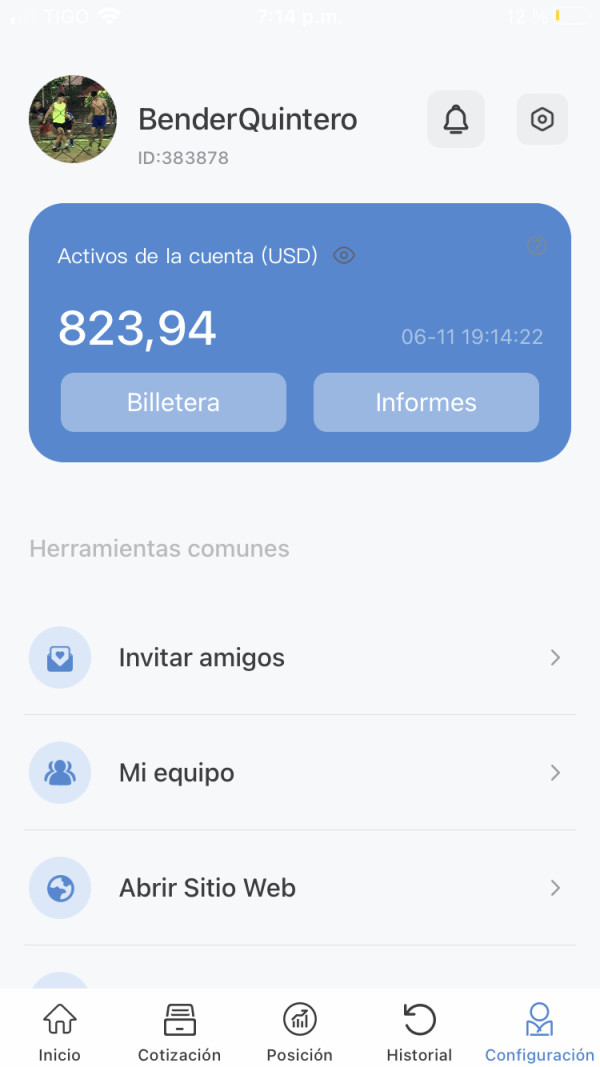Image resolution: width=600 pixels, height=1067 pixels.
Task: Select Abrir Sitio Web
Action: 300,888
